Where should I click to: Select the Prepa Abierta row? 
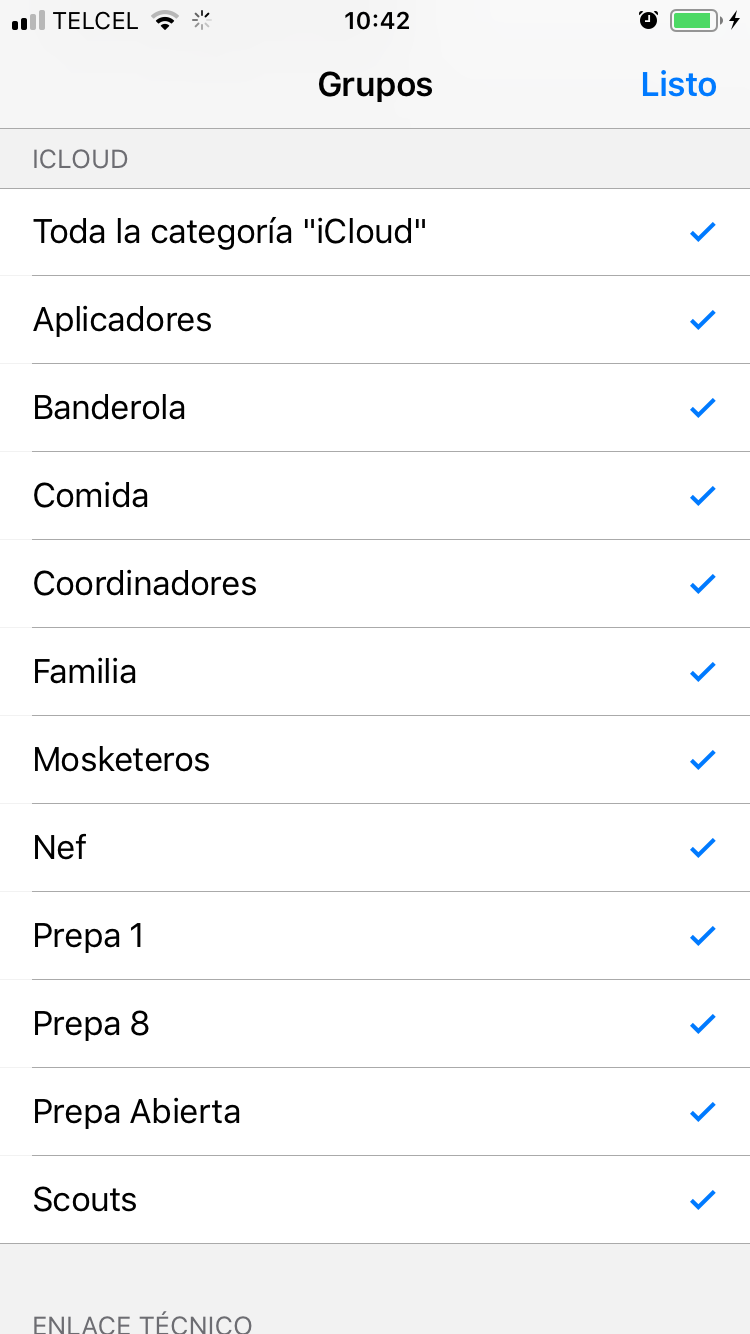tap(375, 1111)
